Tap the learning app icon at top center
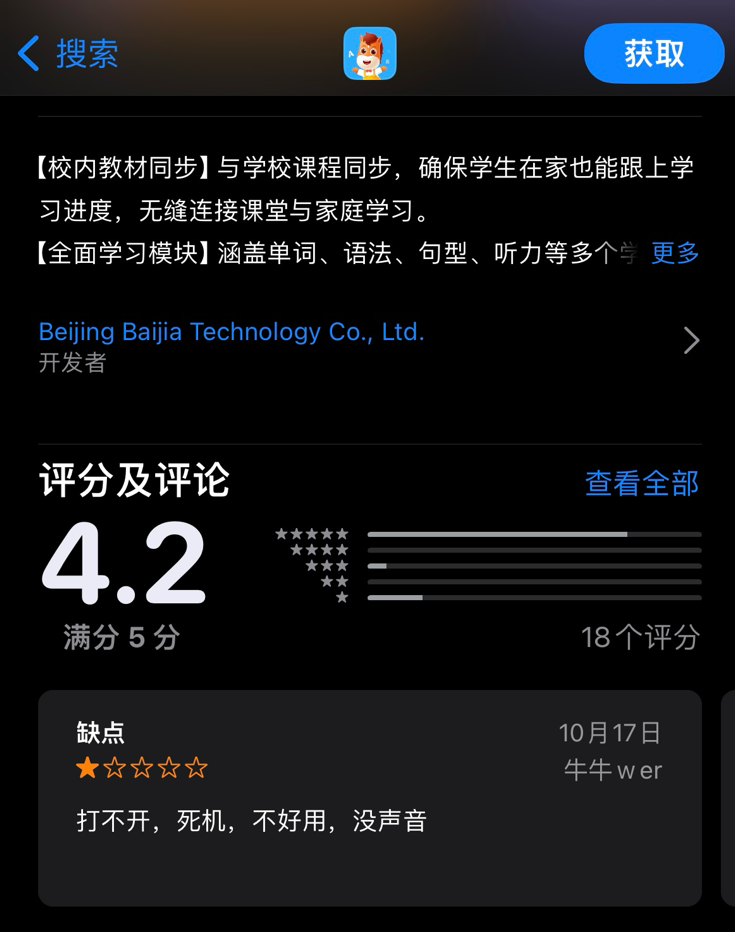Viewport: 735px width, 932px height. (x=369, y=54)
